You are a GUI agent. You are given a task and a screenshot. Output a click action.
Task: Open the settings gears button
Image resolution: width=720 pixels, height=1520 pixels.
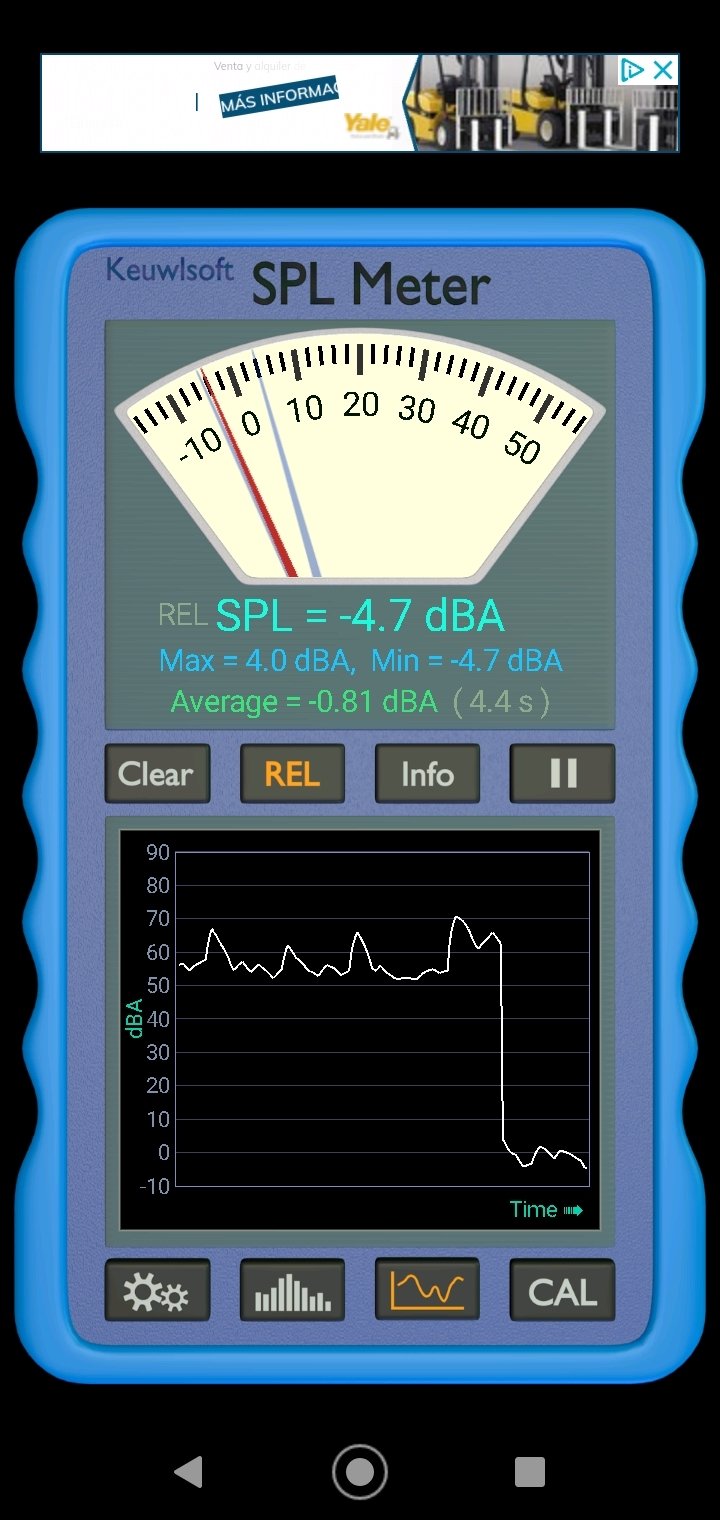[x=157, y=1290]
